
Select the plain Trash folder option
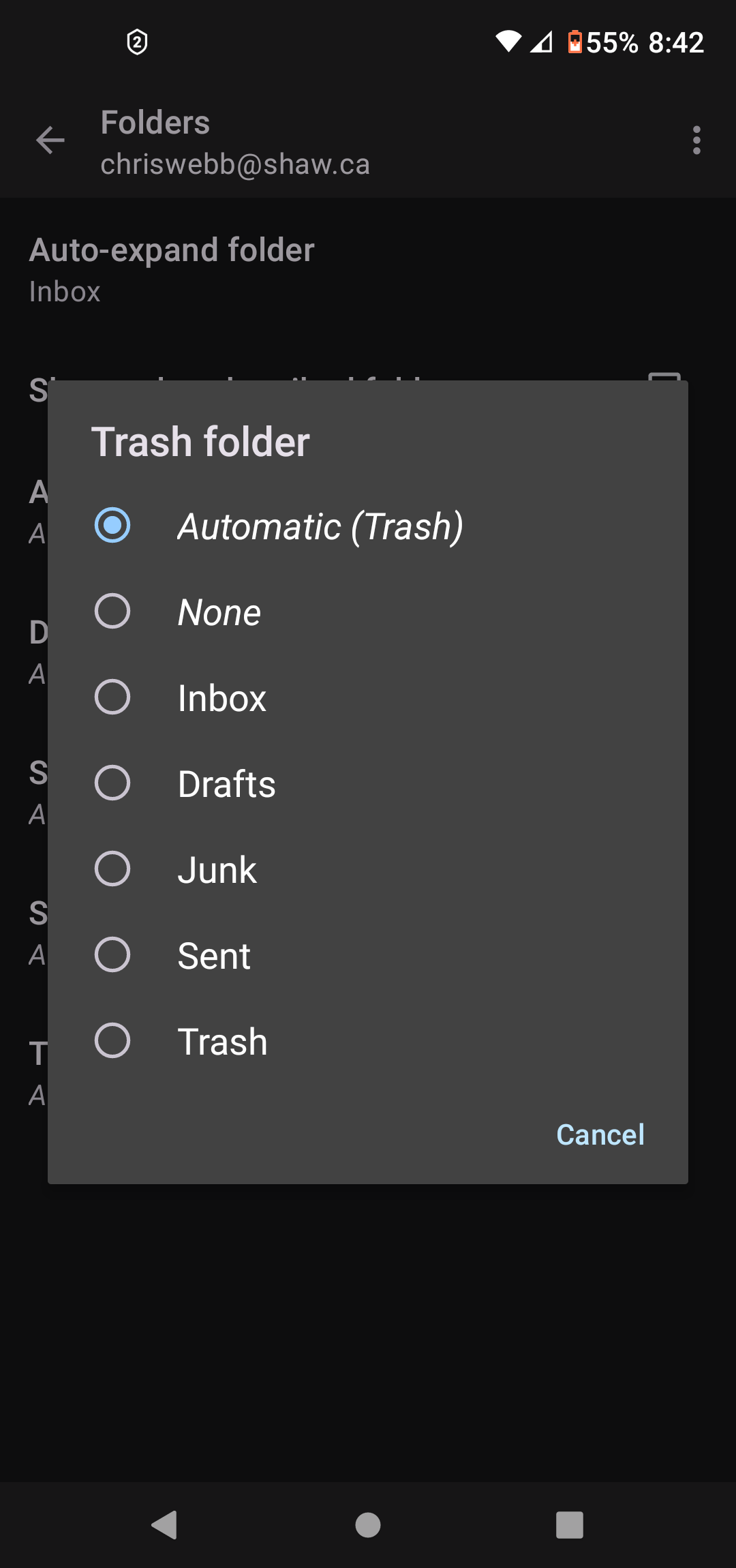coord(368,1041)
